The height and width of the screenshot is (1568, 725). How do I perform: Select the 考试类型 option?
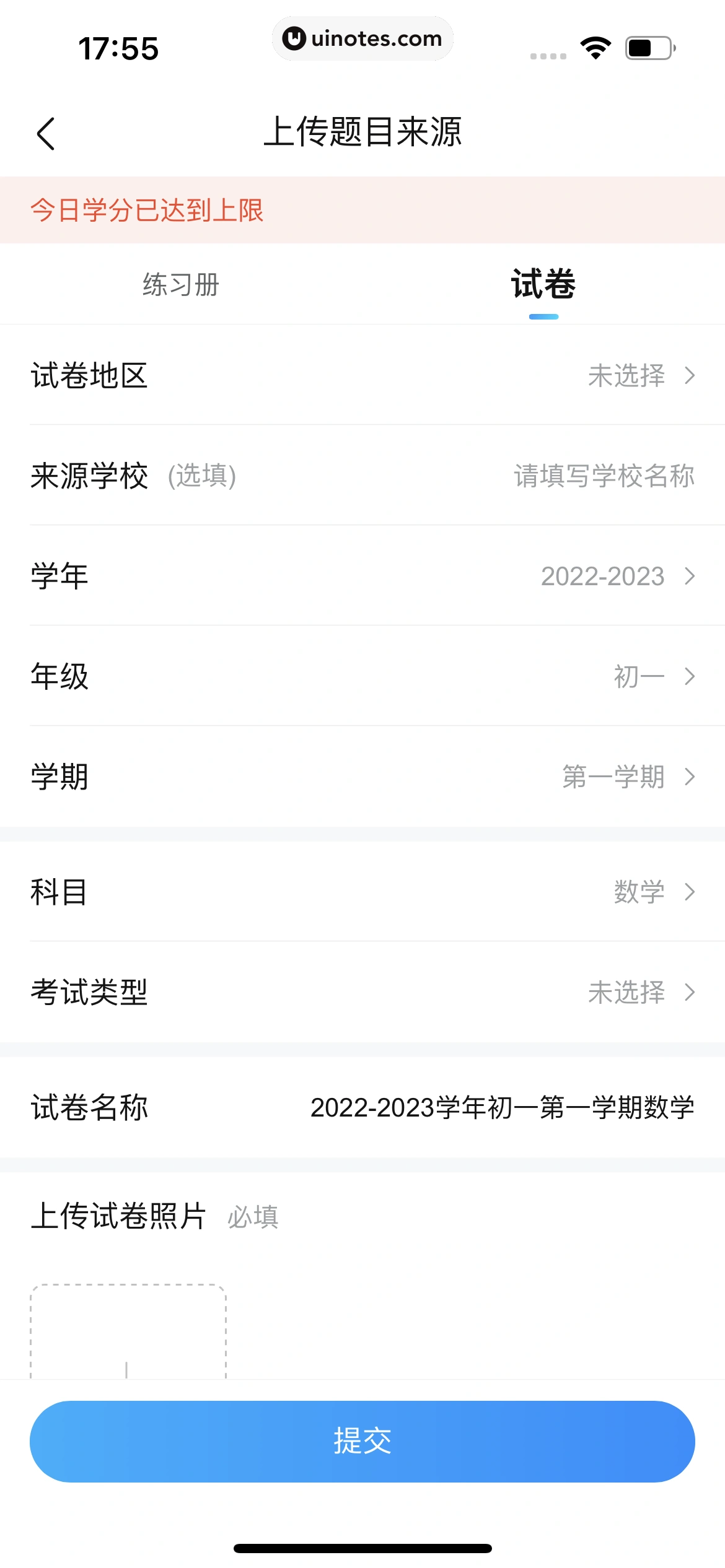point(641,993)
